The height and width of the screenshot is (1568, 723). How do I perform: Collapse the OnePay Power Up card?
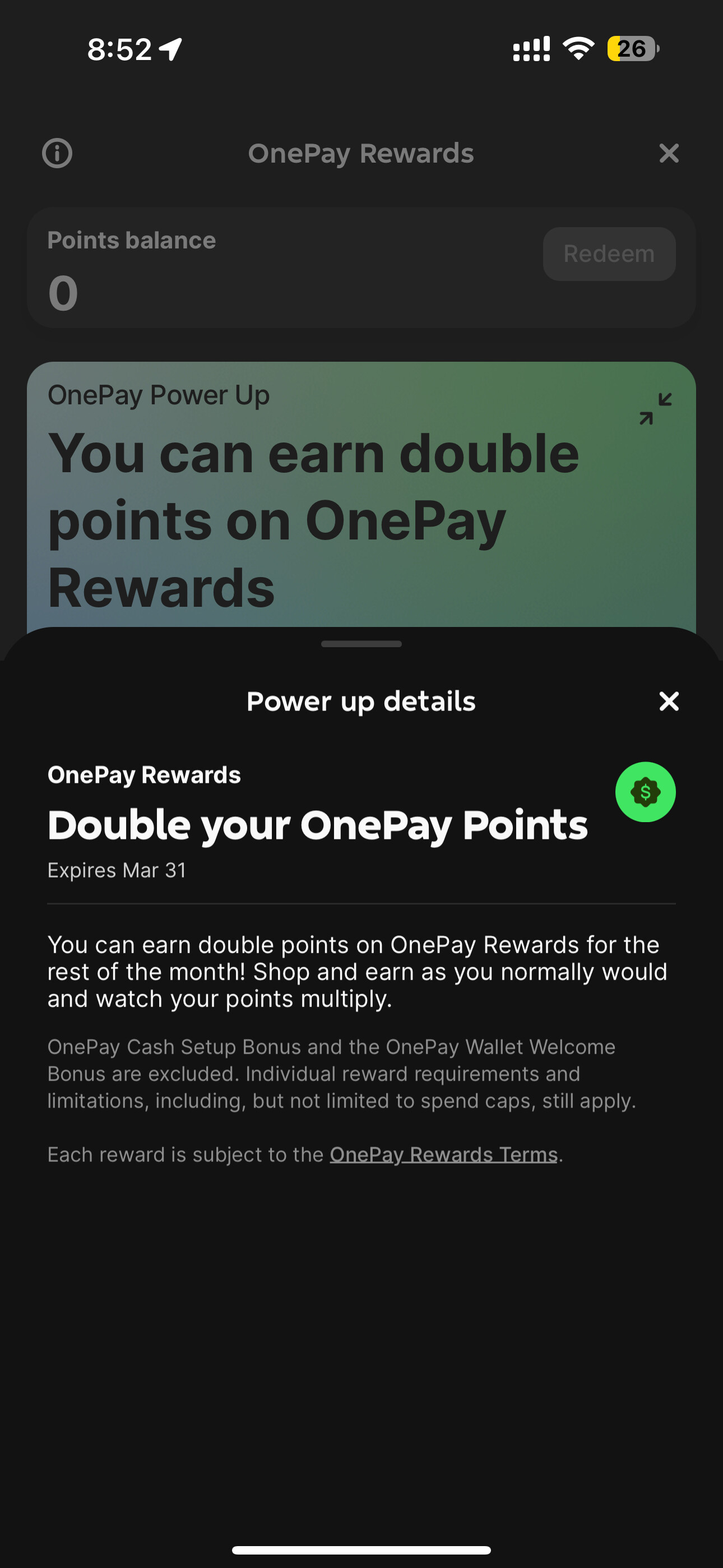[655, 409]
